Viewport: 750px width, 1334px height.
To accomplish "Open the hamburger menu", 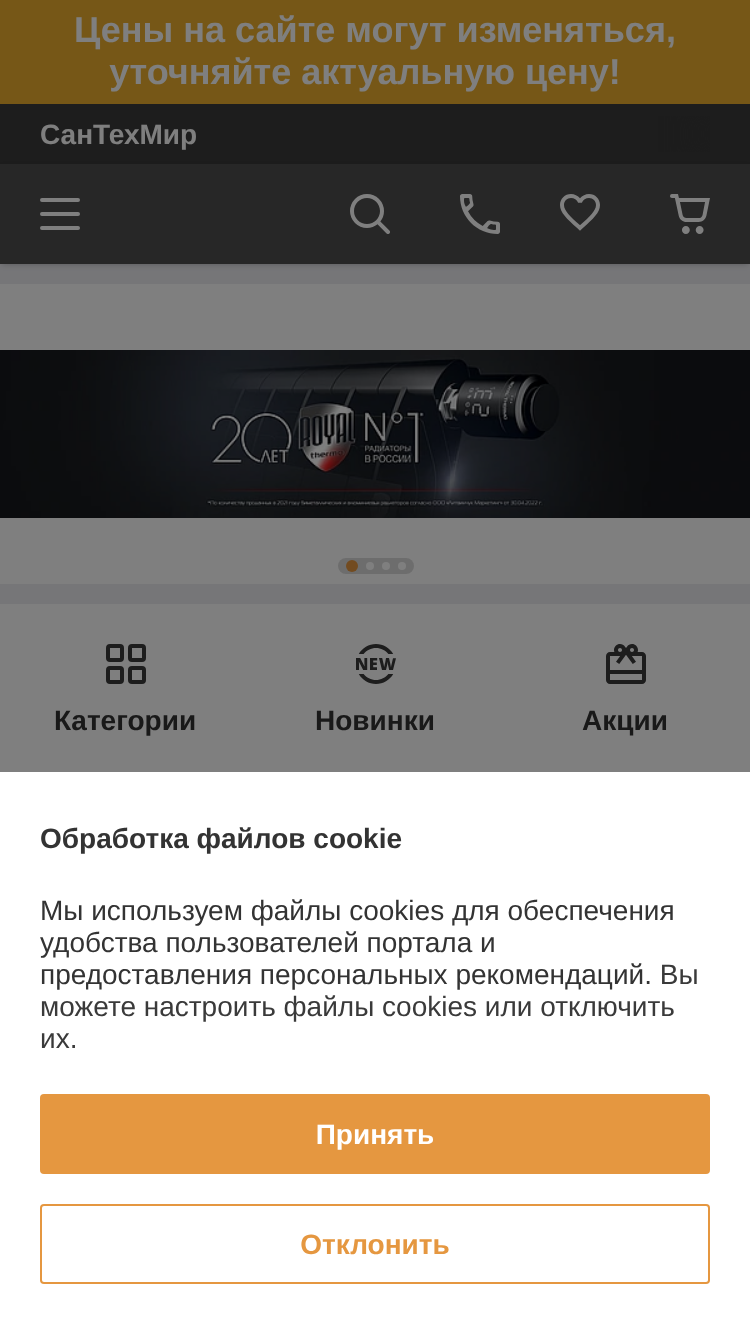I will pos(60,214).
